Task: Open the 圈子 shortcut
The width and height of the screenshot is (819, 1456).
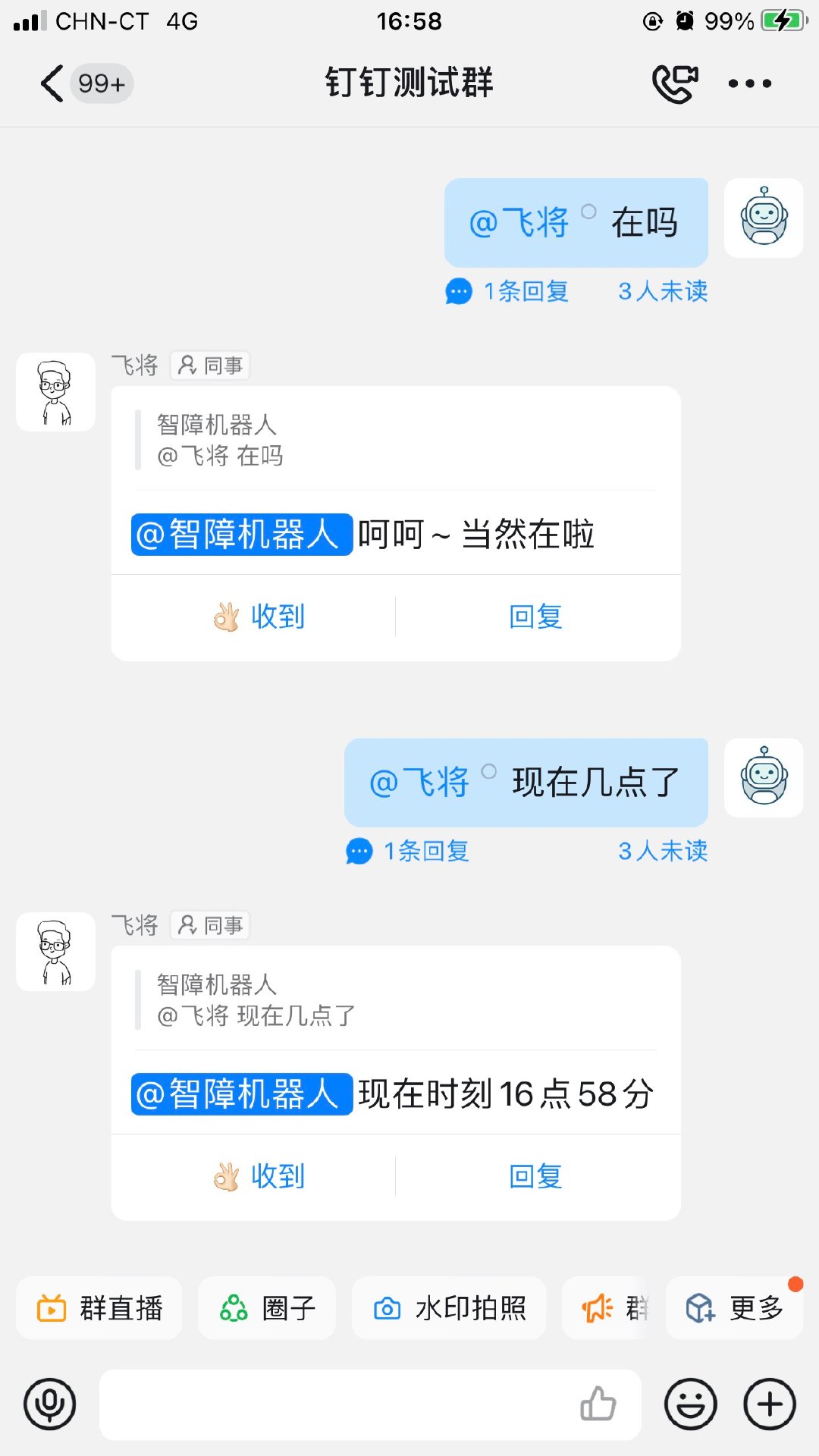Action: pyautogui.click(x=267, y=1308)
